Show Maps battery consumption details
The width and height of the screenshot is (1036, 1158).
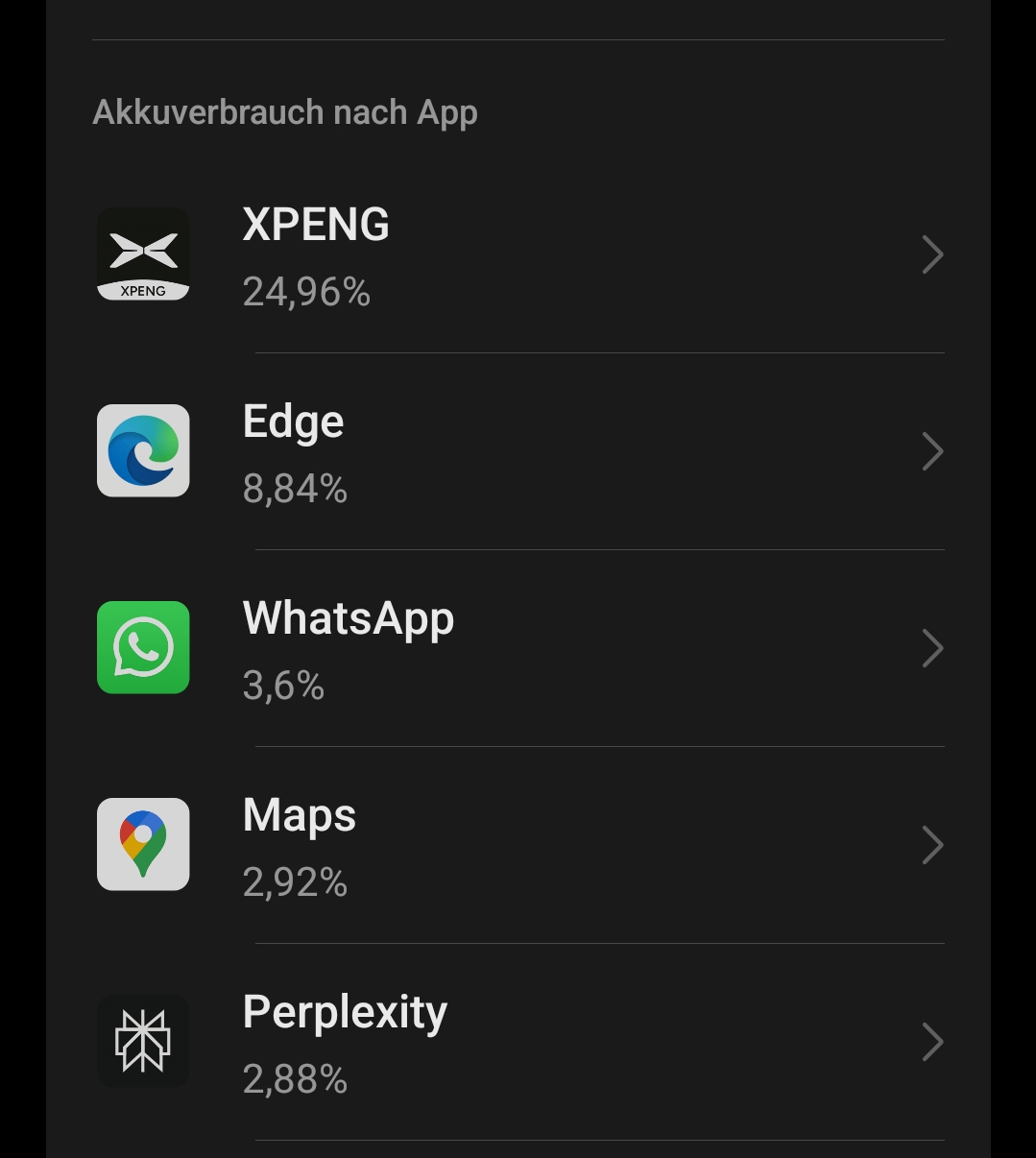pyautogui.click(x=518, y=845)
